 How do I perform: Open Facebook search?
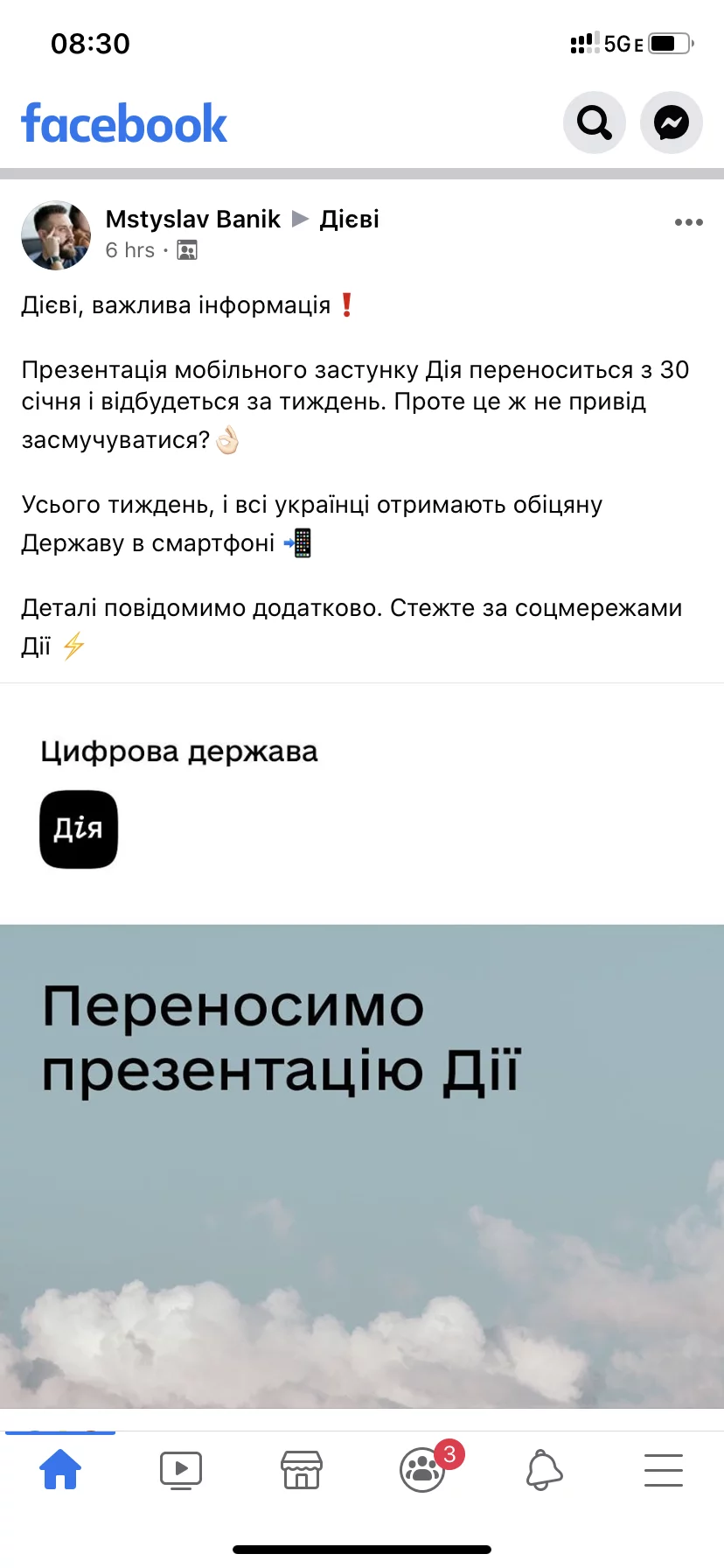click(x=594, y=122)
